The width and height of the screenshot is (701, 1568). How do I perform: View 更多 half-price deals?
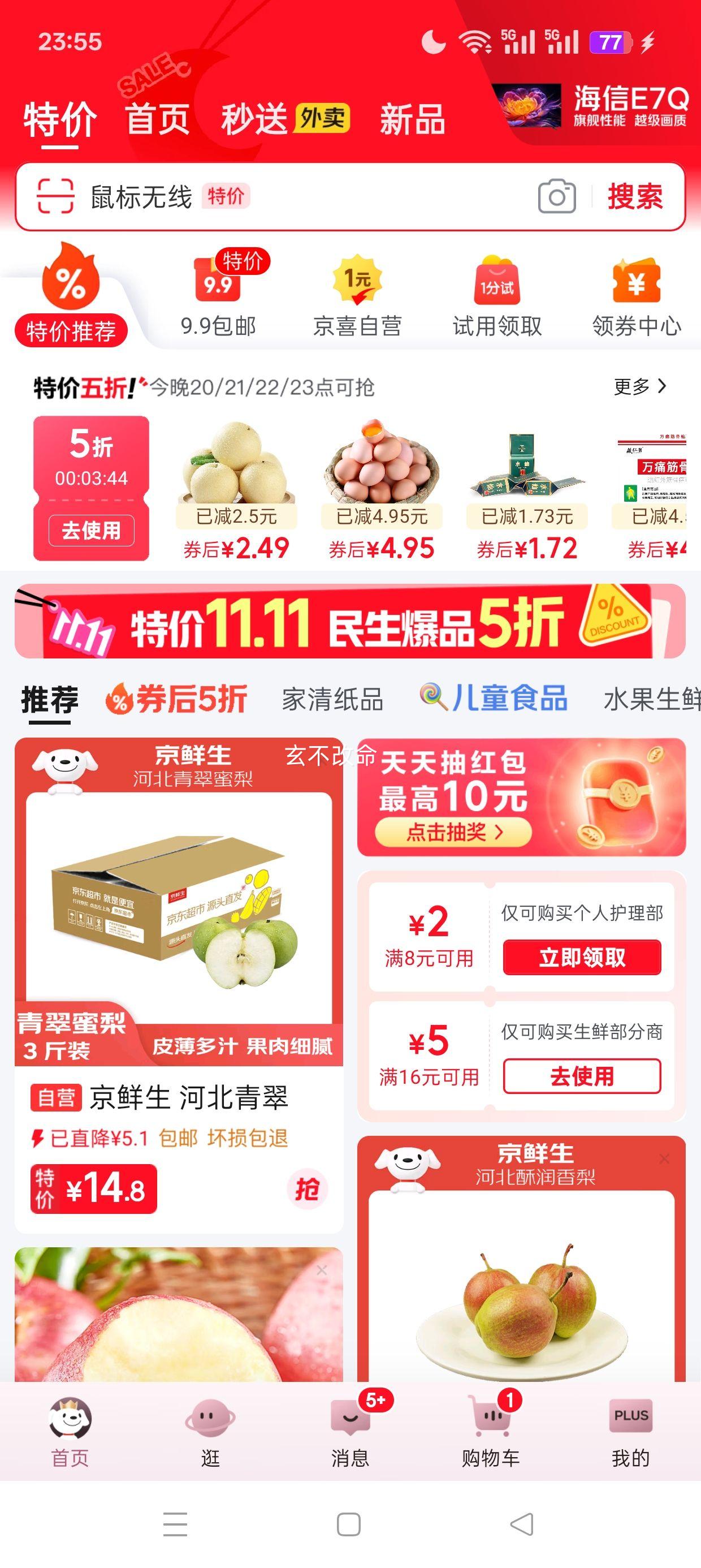click(639, 386)
